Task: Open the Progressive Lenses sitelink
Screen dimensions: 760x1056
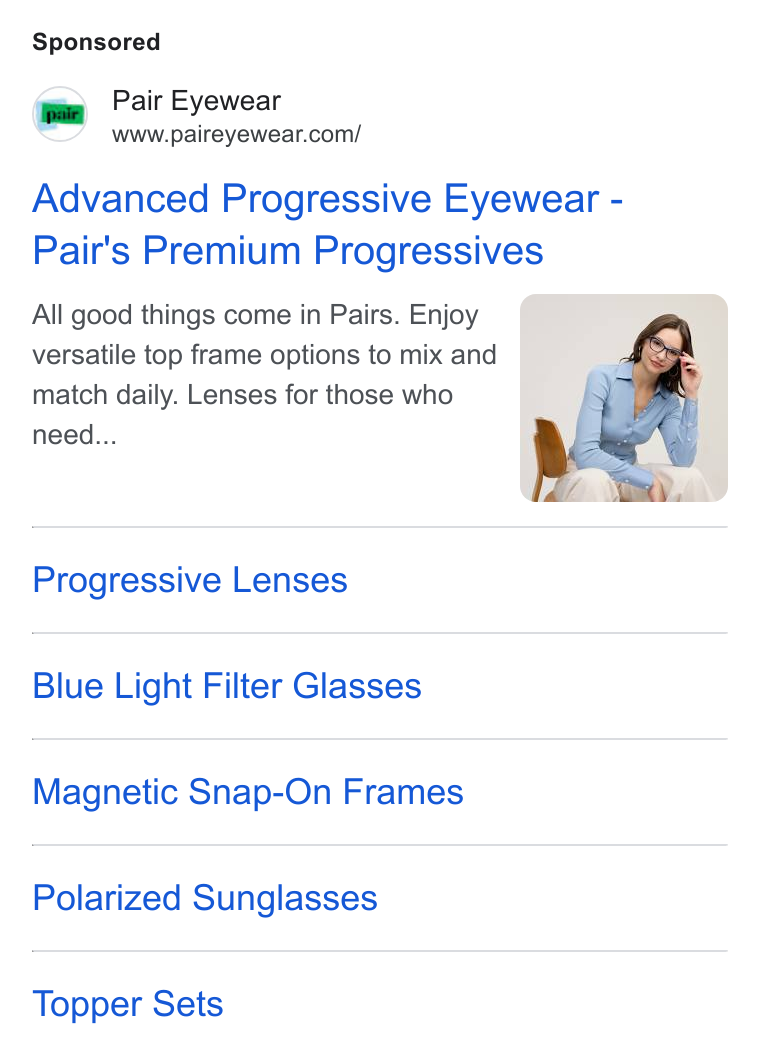Action: (x=190, y=580)
